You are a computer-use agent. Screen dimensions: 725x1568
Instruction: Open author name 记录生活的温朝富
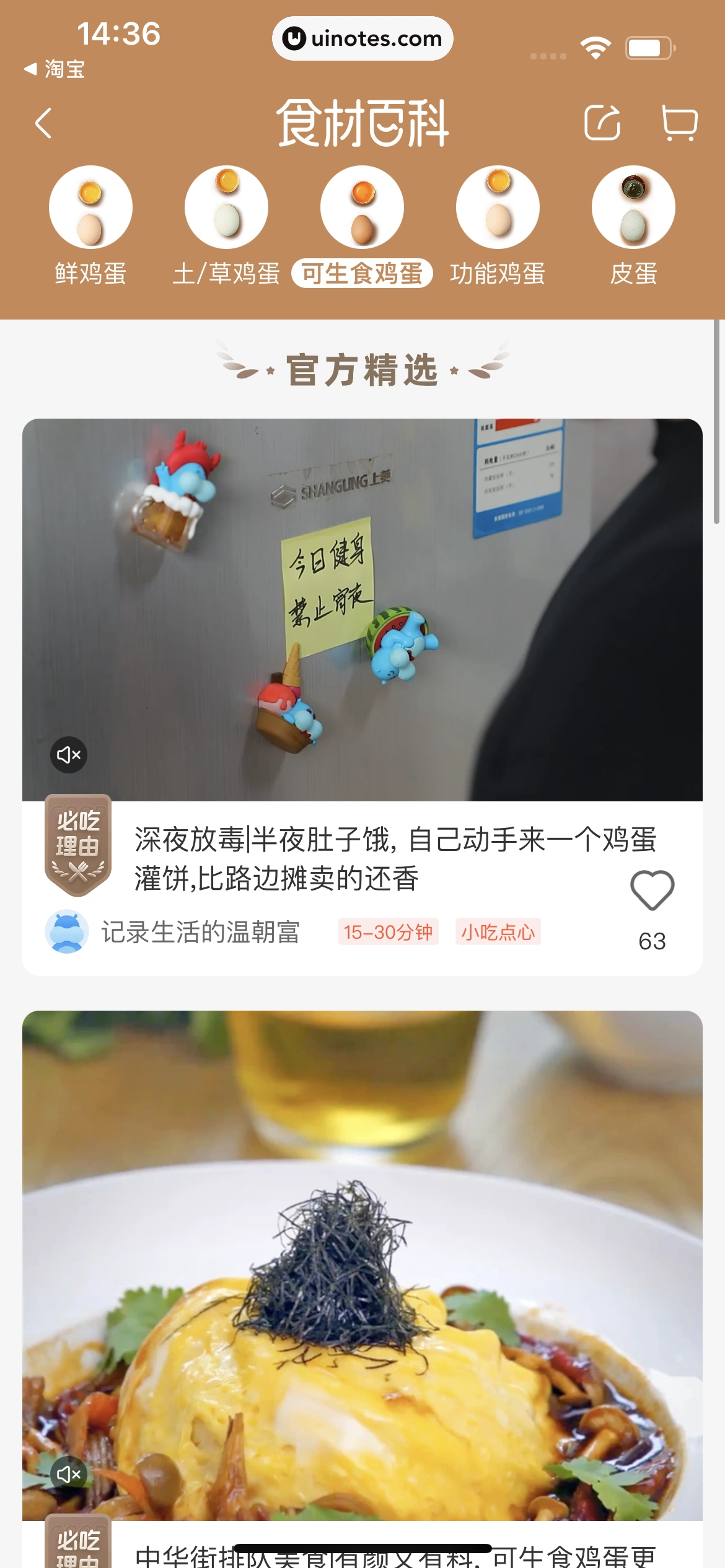pyautogui.click(x=201, y=931)
